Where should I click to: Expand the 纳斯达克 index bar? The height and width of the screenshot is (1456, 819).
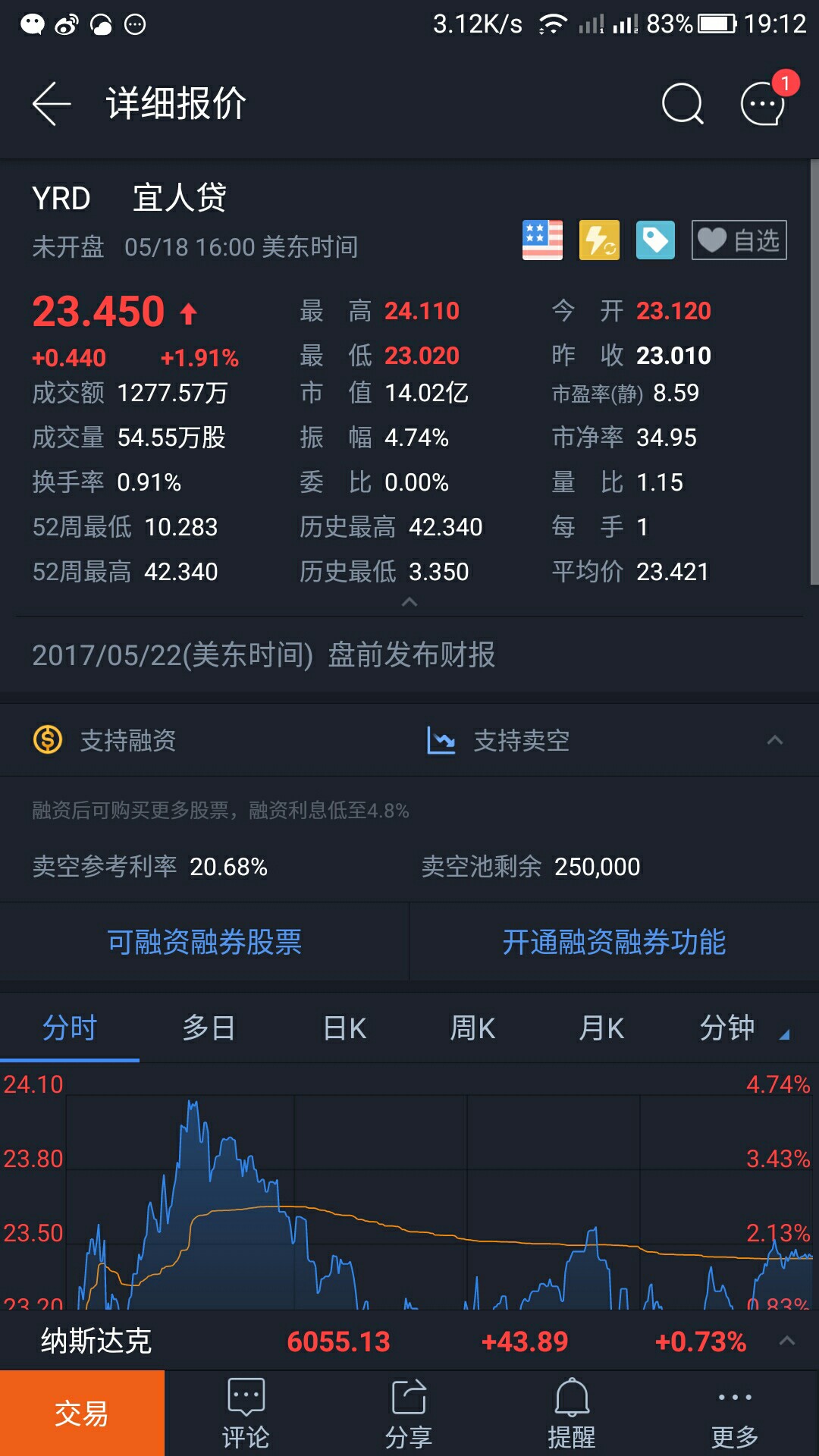coord(787,1341)
